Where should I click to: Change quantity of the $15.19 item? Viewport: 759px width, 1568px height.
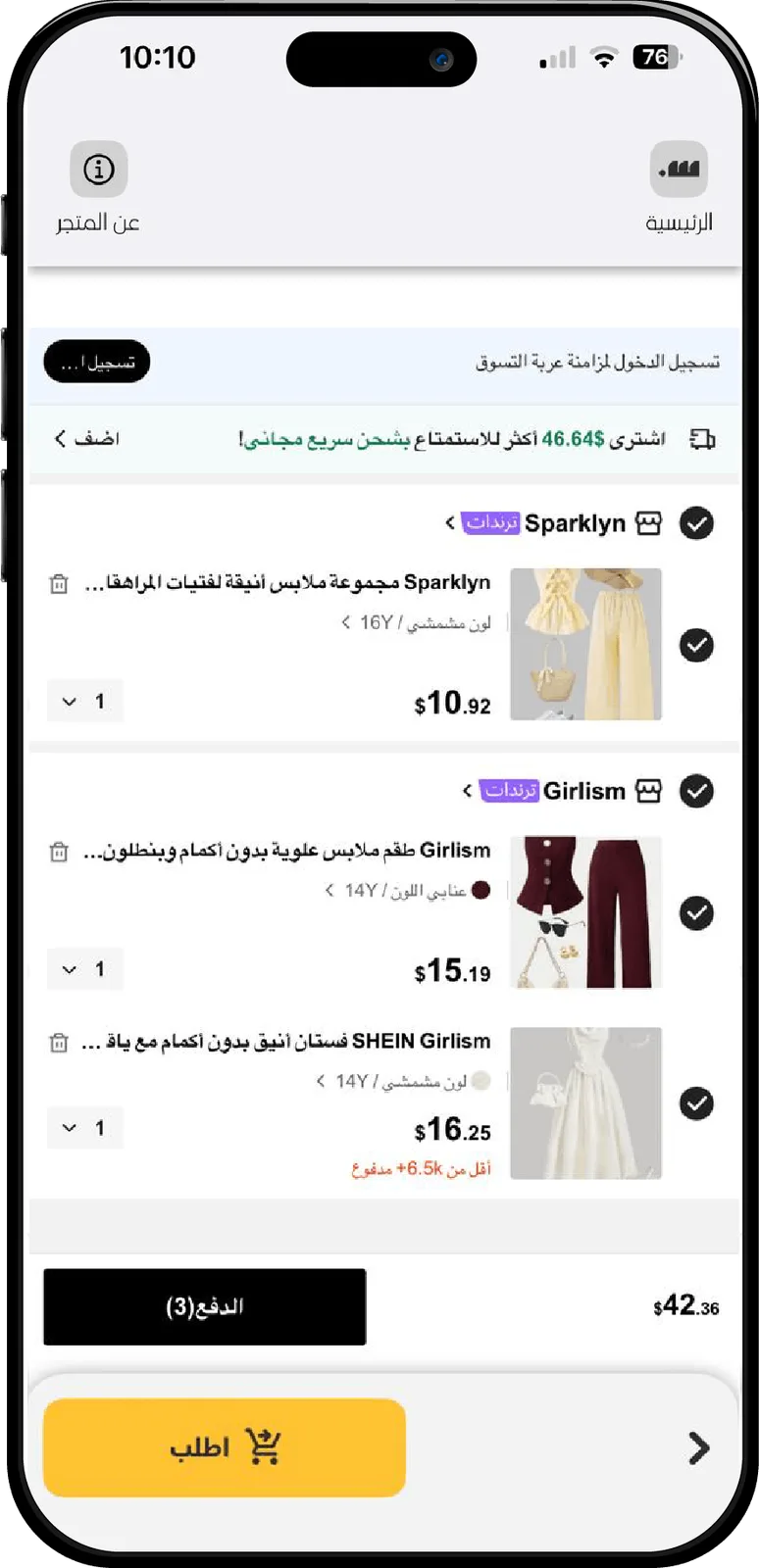point(84,969)
